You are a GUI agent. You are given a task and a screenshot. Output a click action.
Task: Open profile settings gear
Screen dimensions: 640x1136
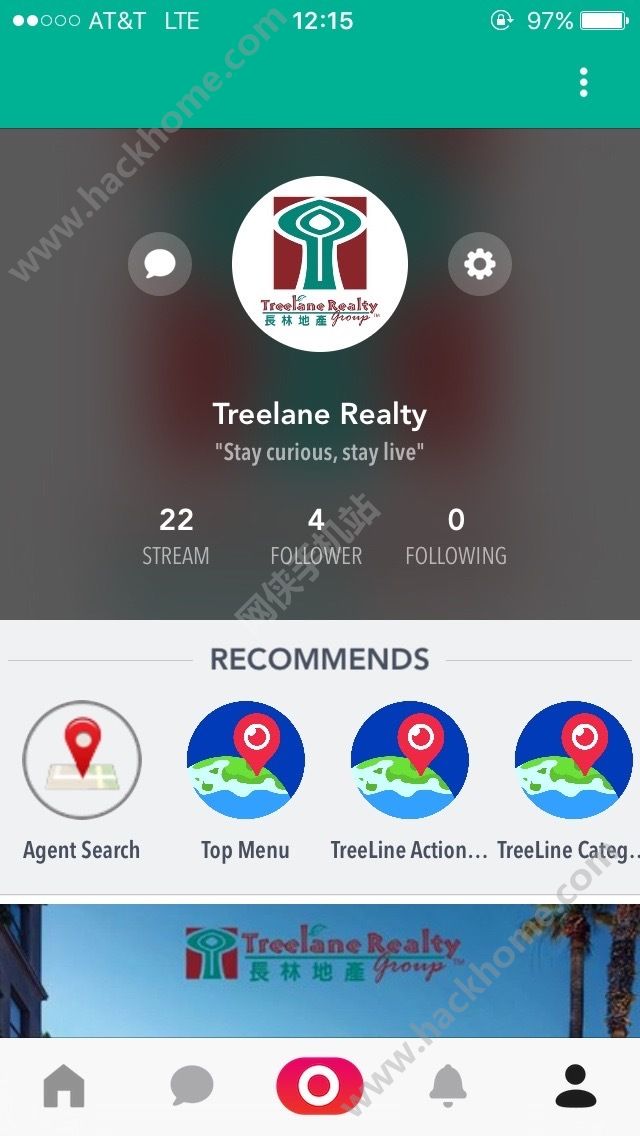coord(480,264)
